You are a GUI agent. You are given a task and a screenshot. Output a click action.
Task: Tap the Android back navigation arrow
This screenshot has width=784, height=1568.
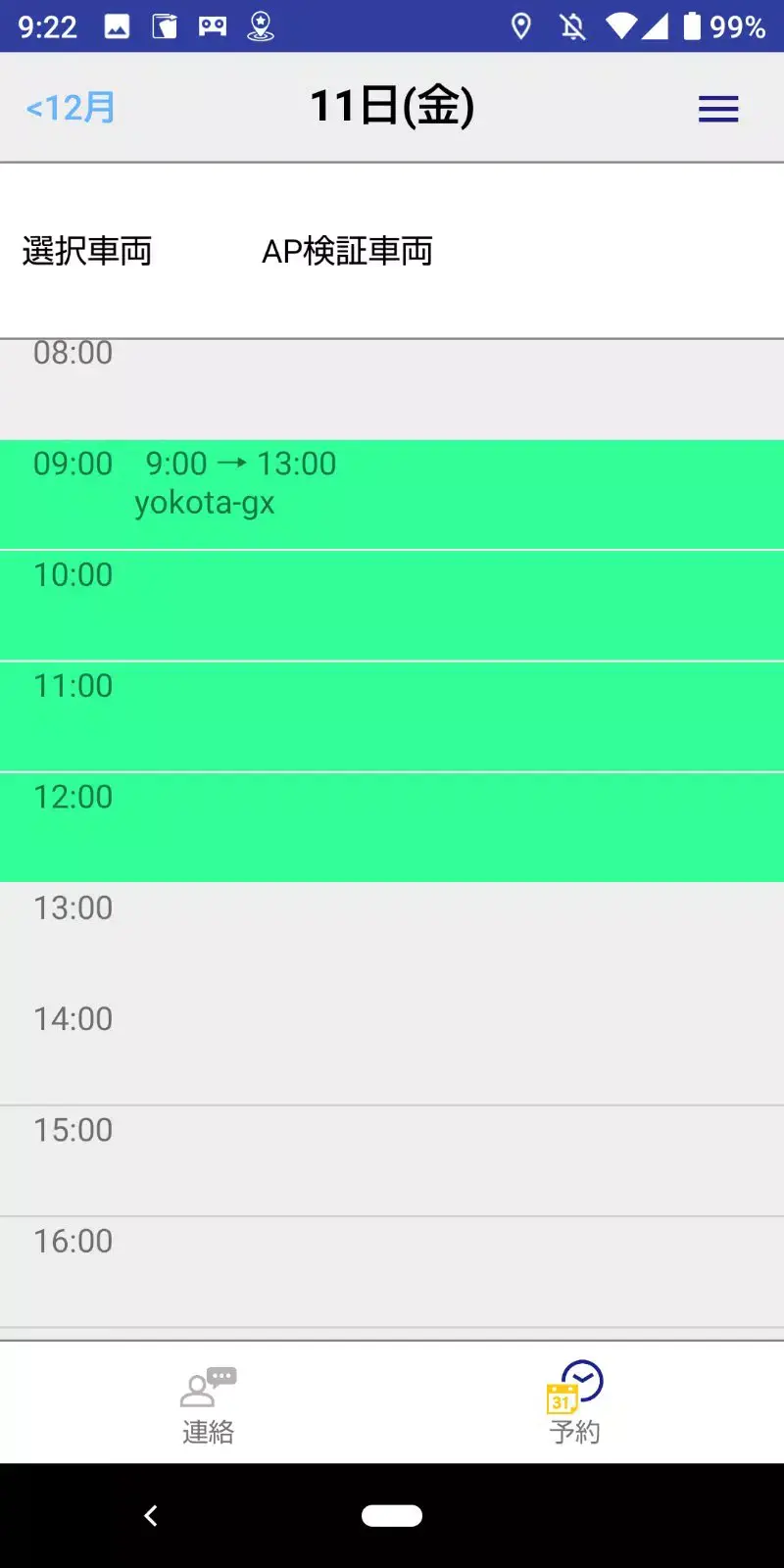pyautogui.click(x=151, y=1515)
